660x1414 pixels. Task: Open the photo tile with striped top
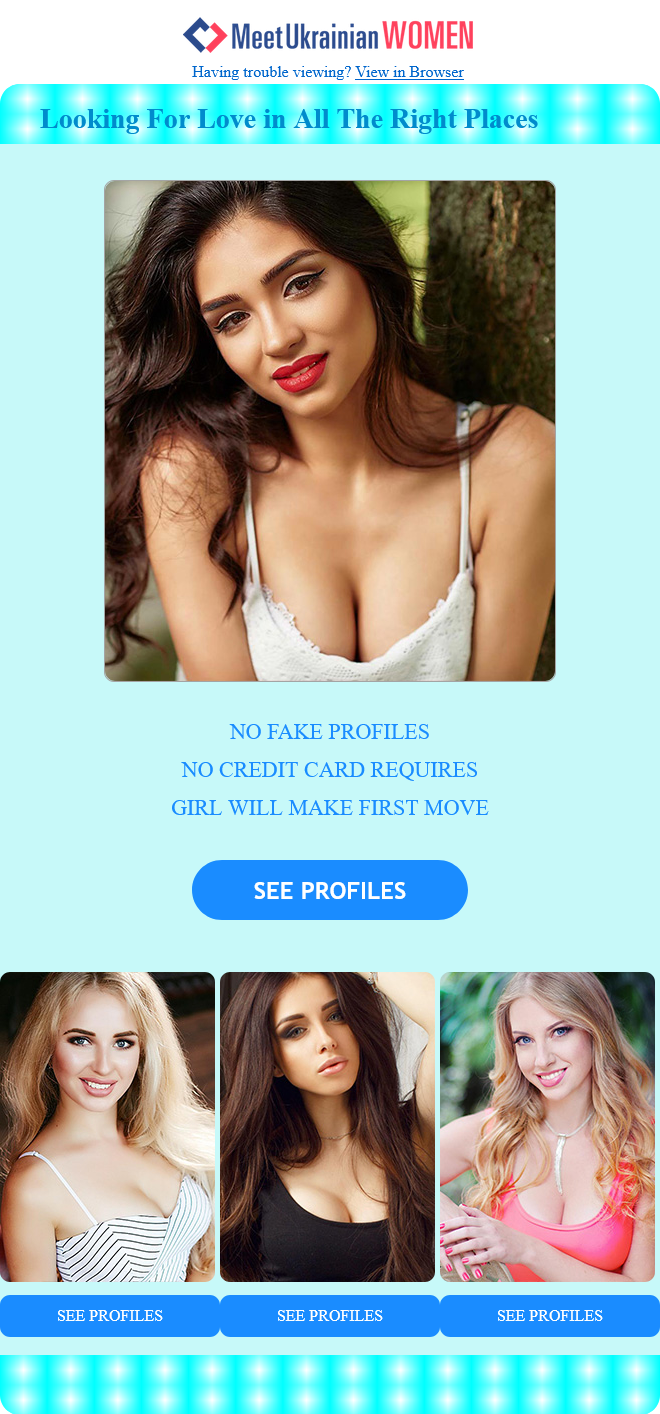click(108, 1127)
